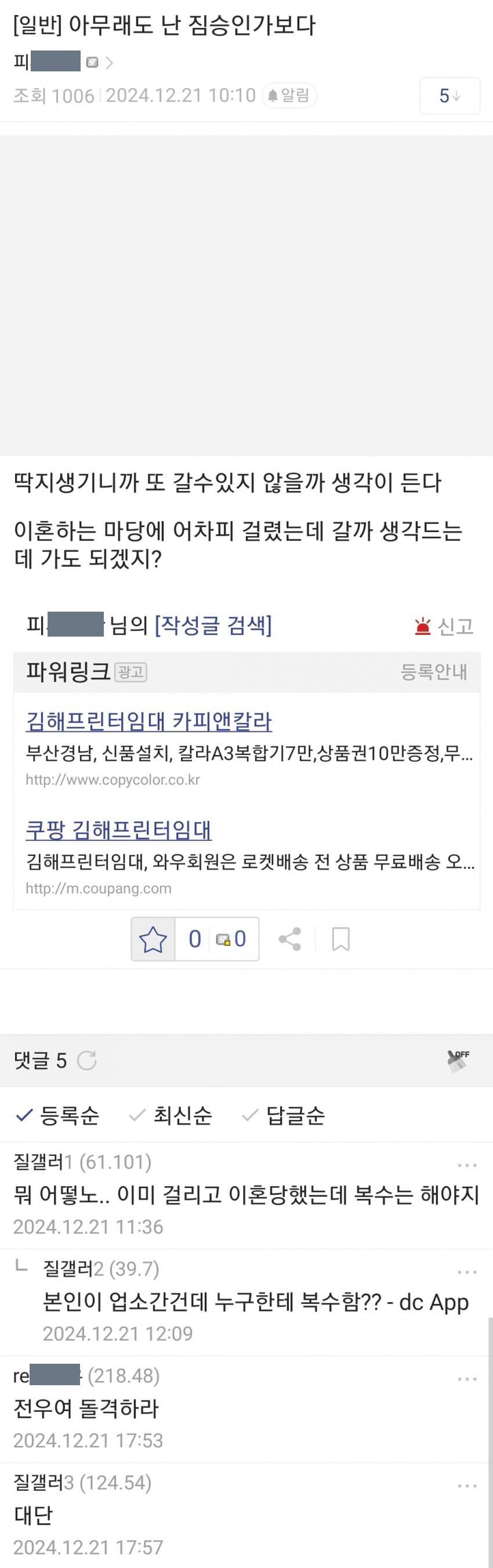The image size is (493, 1568).
Task: Share this post
Action: pyautogui.click(x=290, y=939)
